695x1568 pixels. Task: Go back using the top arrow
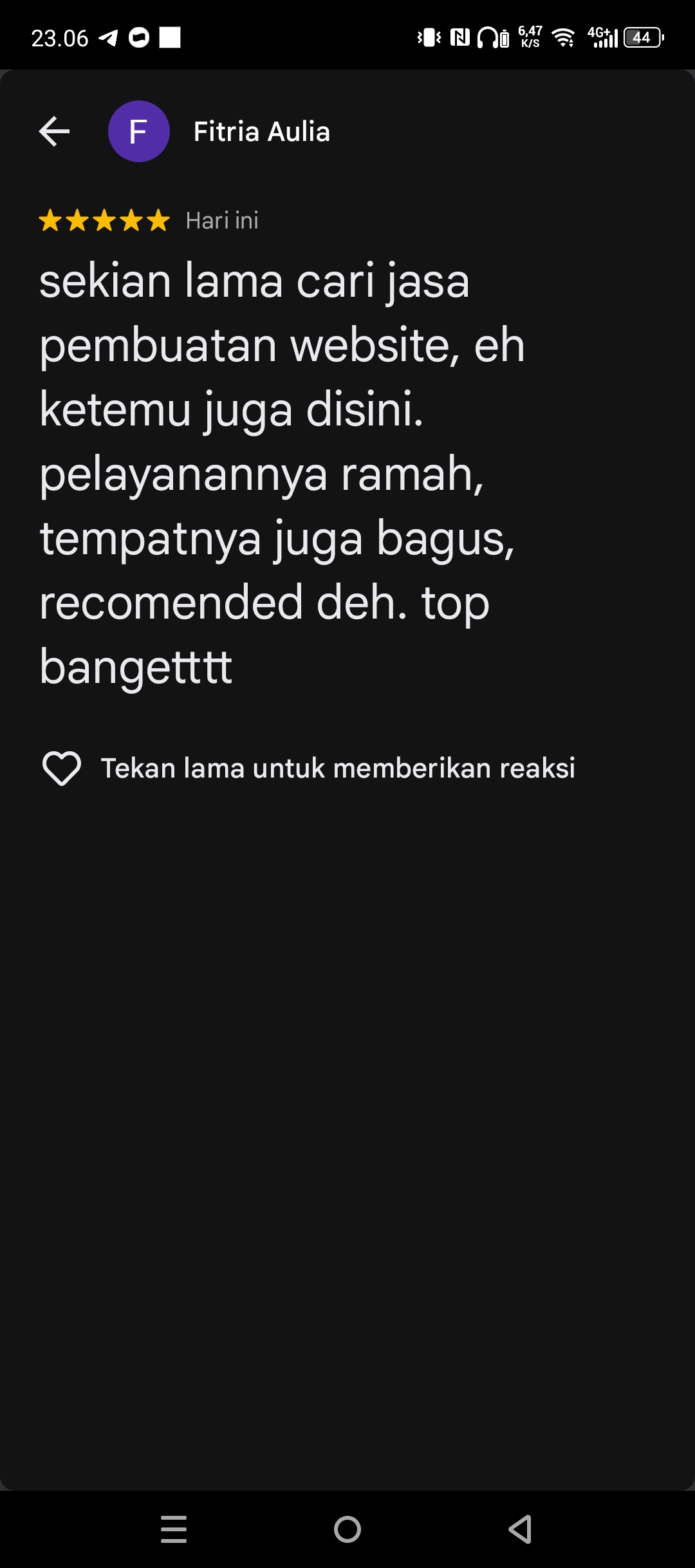[x=54, y=131]
